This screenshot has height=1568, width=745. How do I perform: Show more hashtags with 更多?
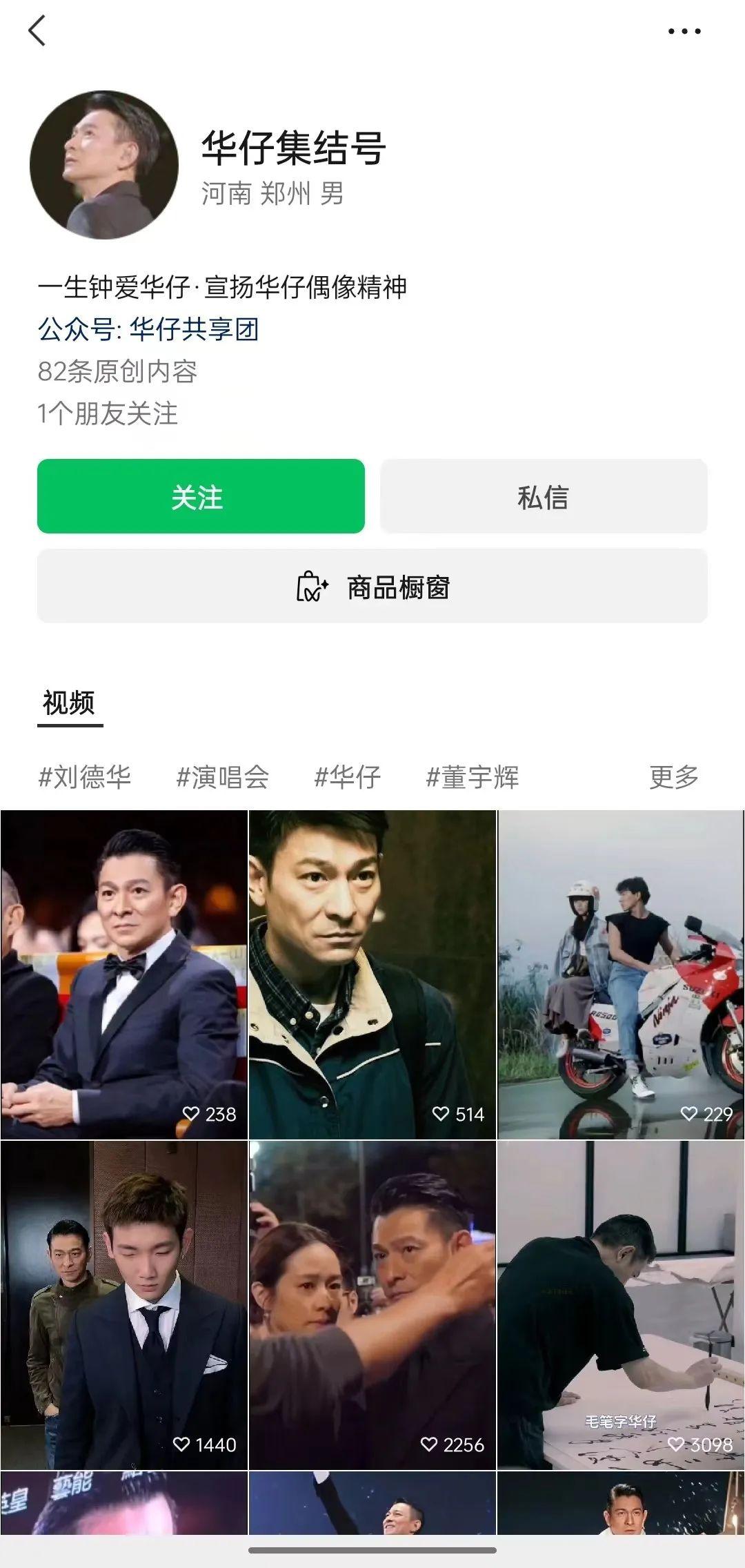(673, 777)
